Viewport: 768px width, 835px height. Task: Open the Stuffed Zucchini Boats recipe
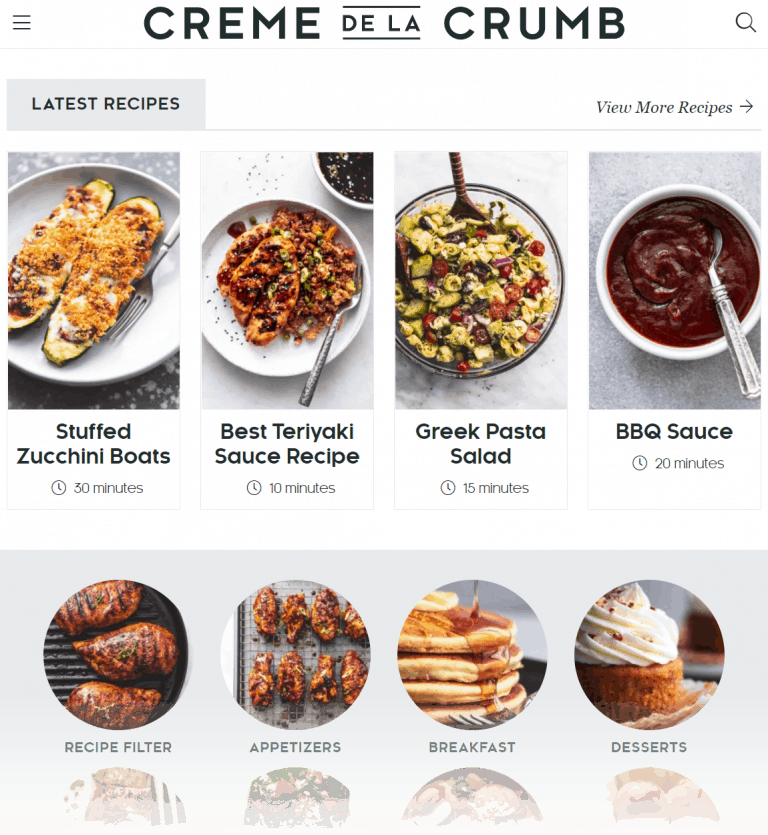[93, 443]
